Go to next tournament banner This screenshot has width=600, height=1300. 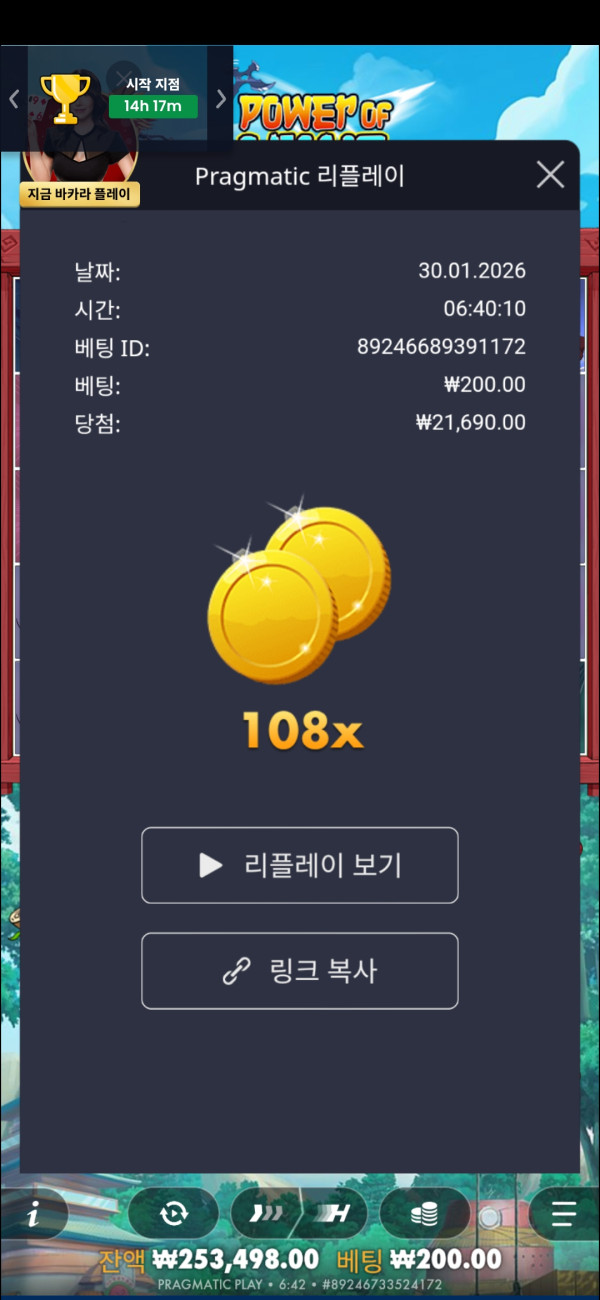221,98
